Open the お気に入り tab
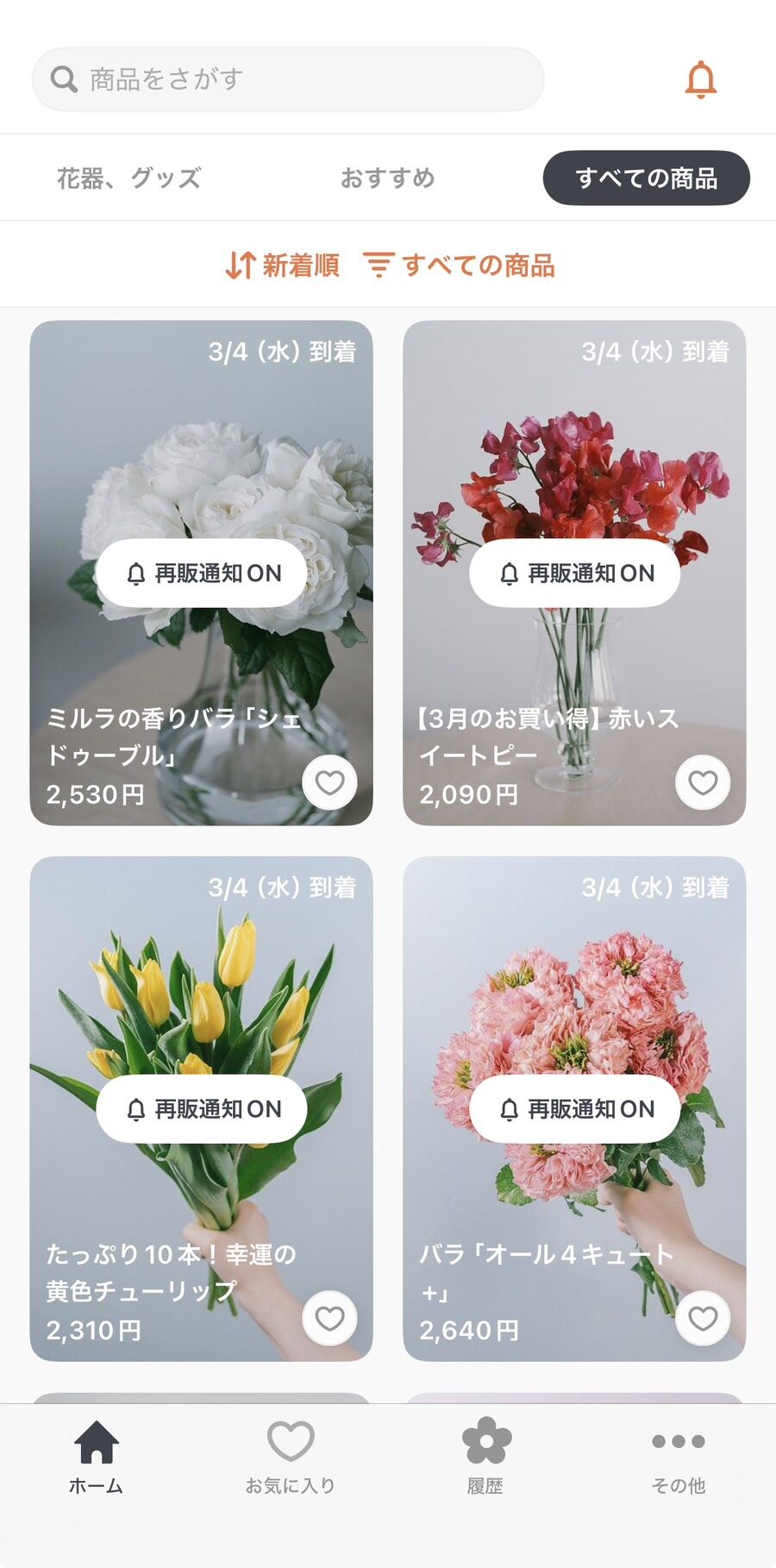776x1568 pixels. (291, 1456)
